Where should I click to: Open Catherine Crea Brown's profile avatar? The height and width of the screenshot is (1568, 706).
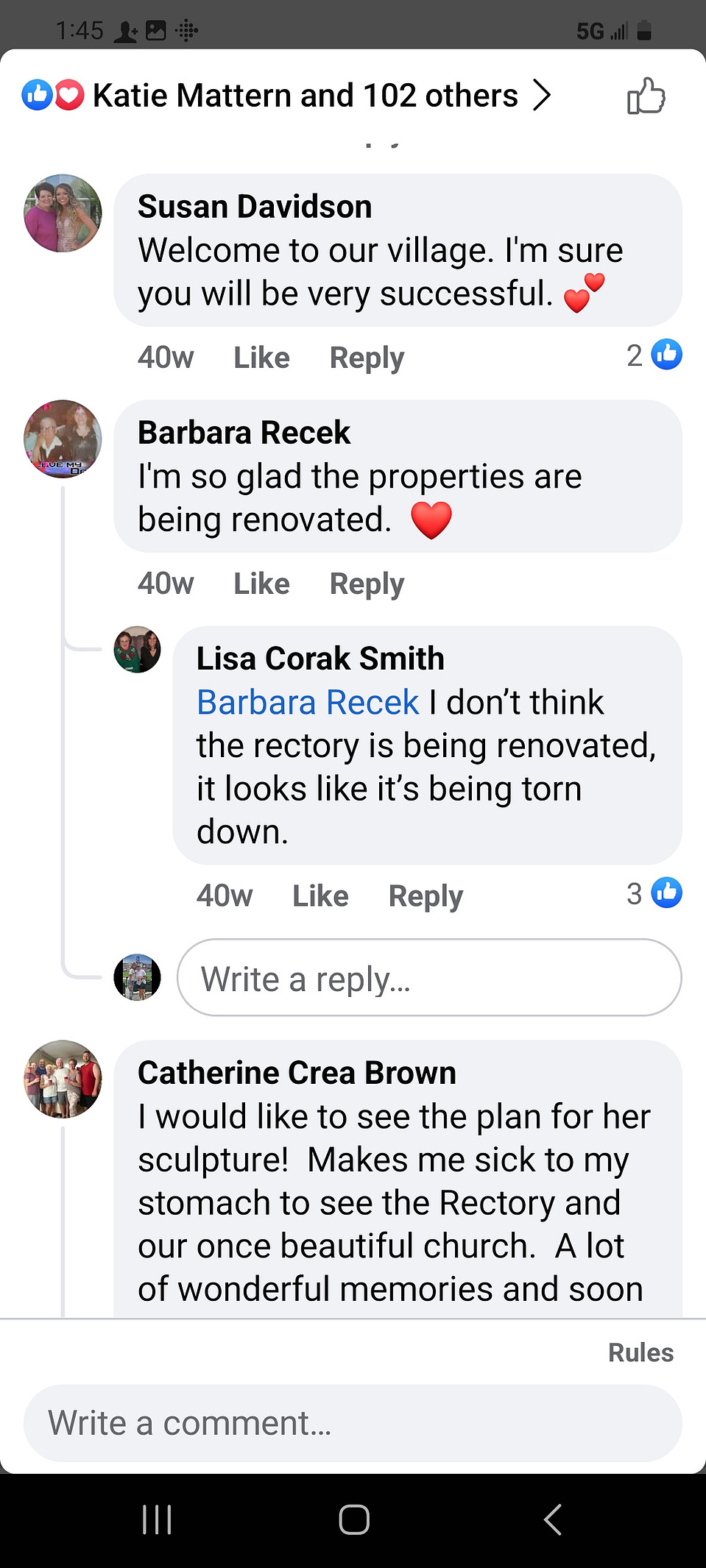pyautogui.click(x=63, y=1079)
